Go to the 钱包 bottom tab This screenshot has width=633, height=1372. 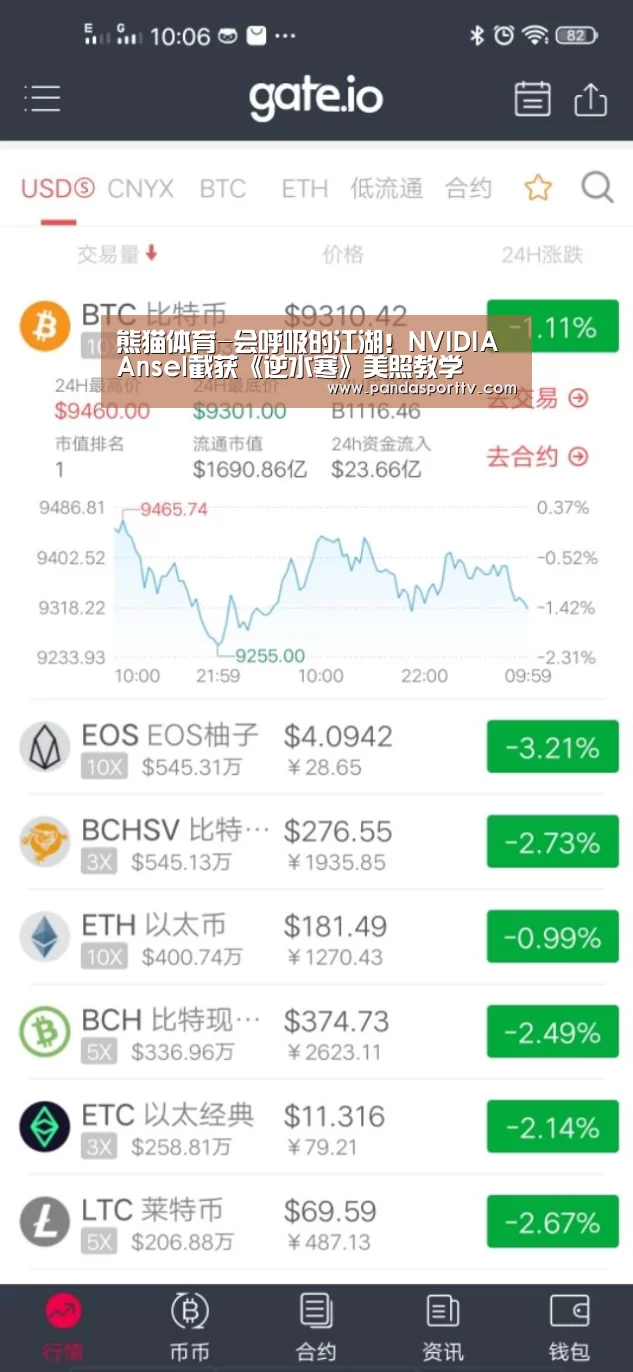pyautogui.click(x=570, y=1327)
